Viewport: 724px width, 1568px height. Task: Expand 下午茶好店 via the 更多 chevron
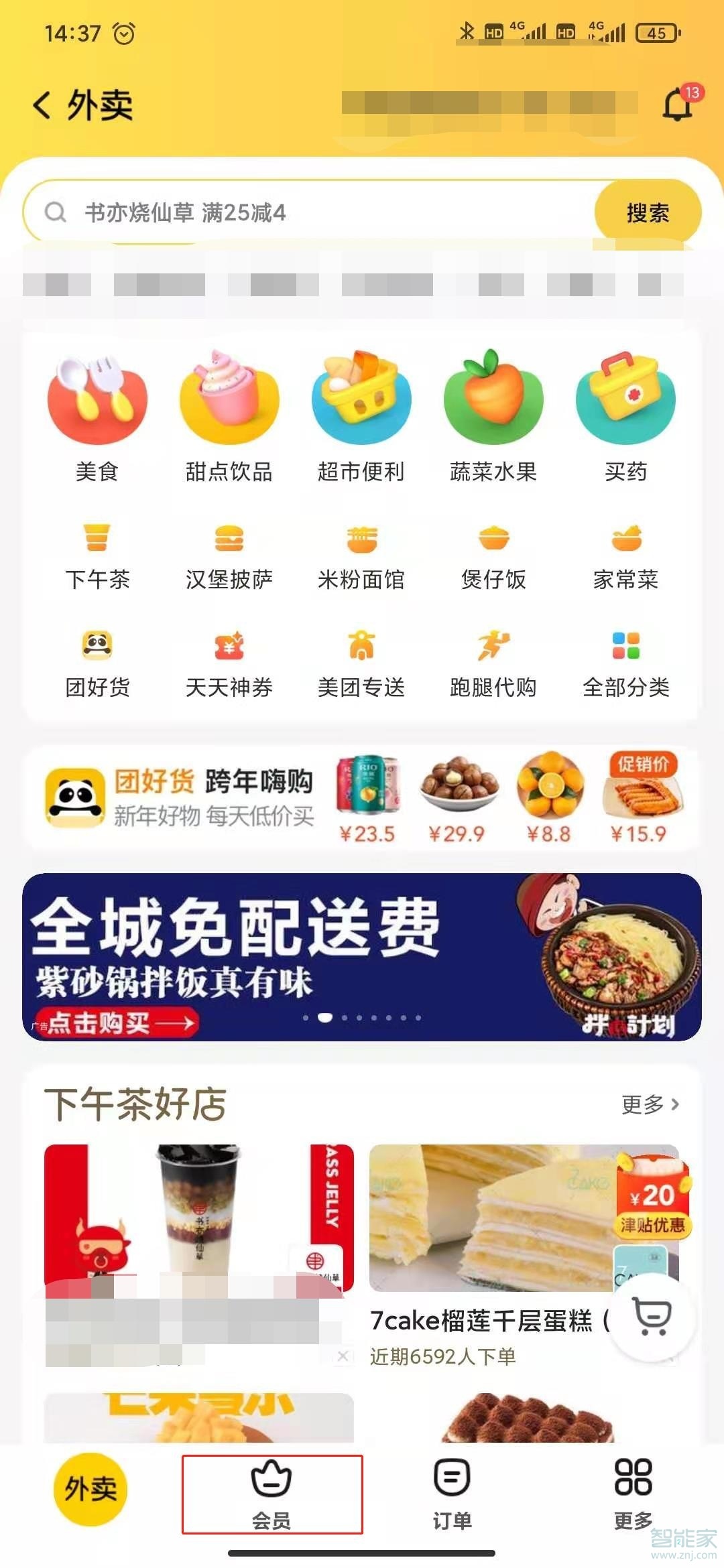(648, 1102)
